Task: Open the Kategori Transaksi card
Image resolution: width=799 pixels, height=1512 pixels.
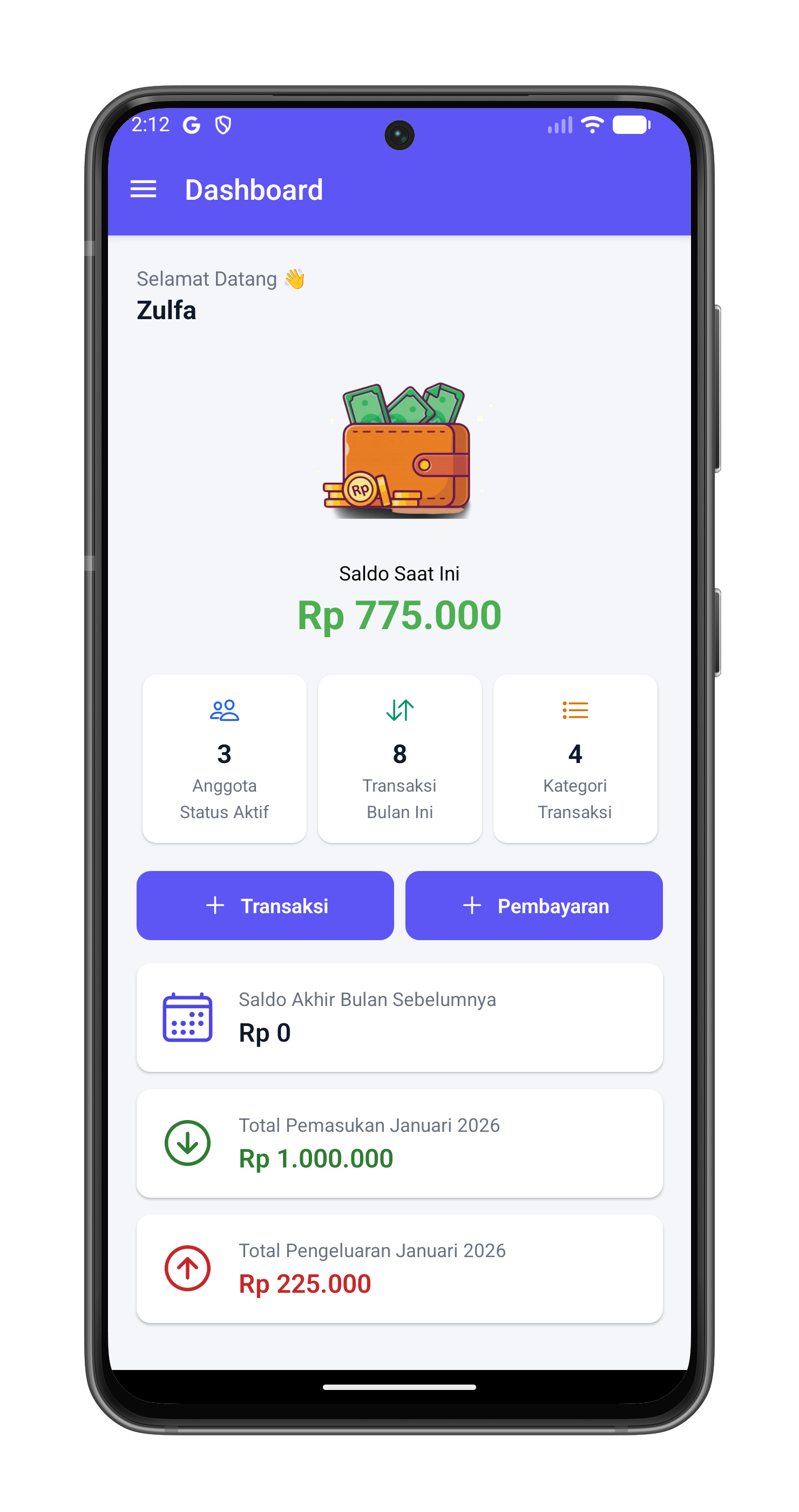Action: 575,758
